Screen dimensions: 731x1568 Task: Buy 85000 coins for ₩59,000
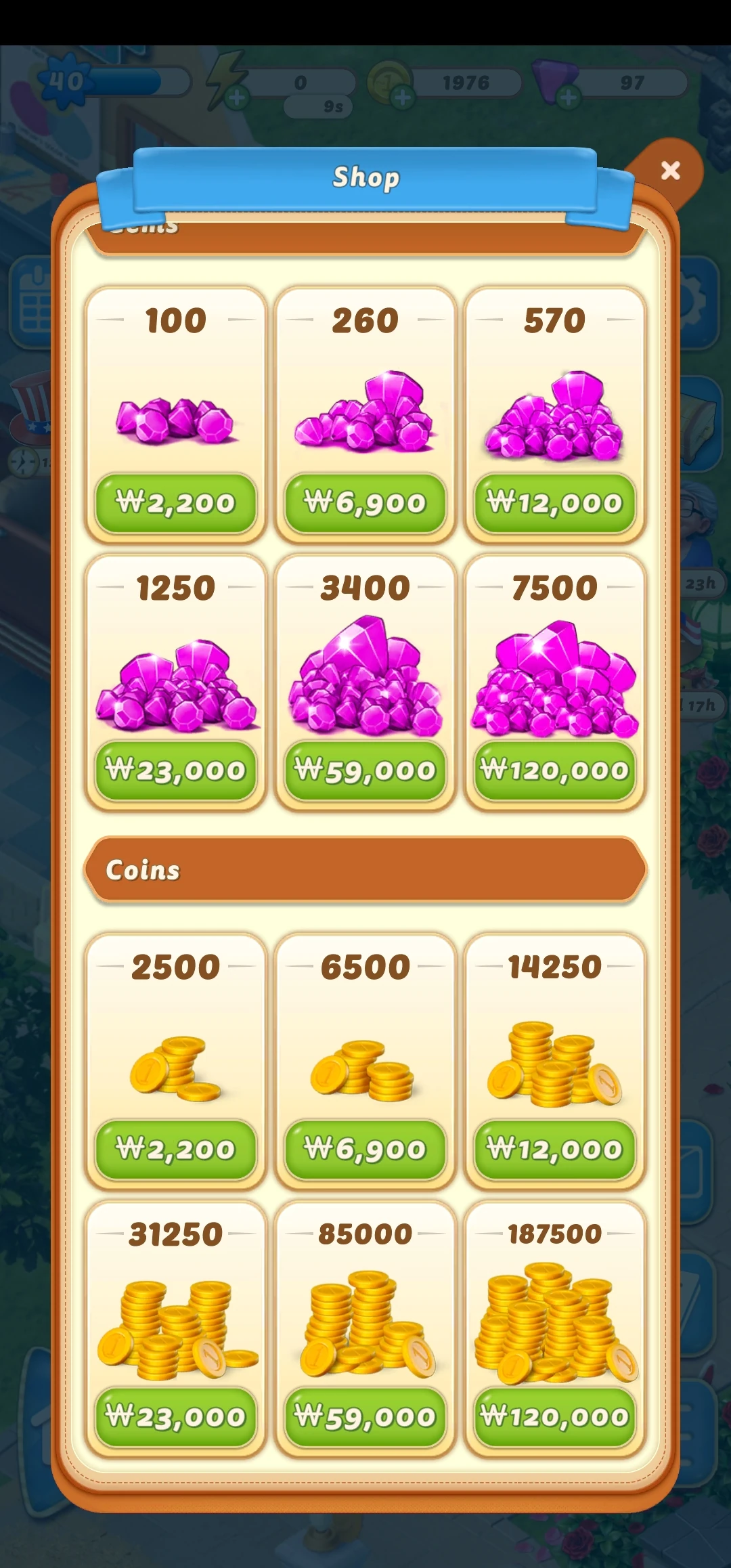365,1415
